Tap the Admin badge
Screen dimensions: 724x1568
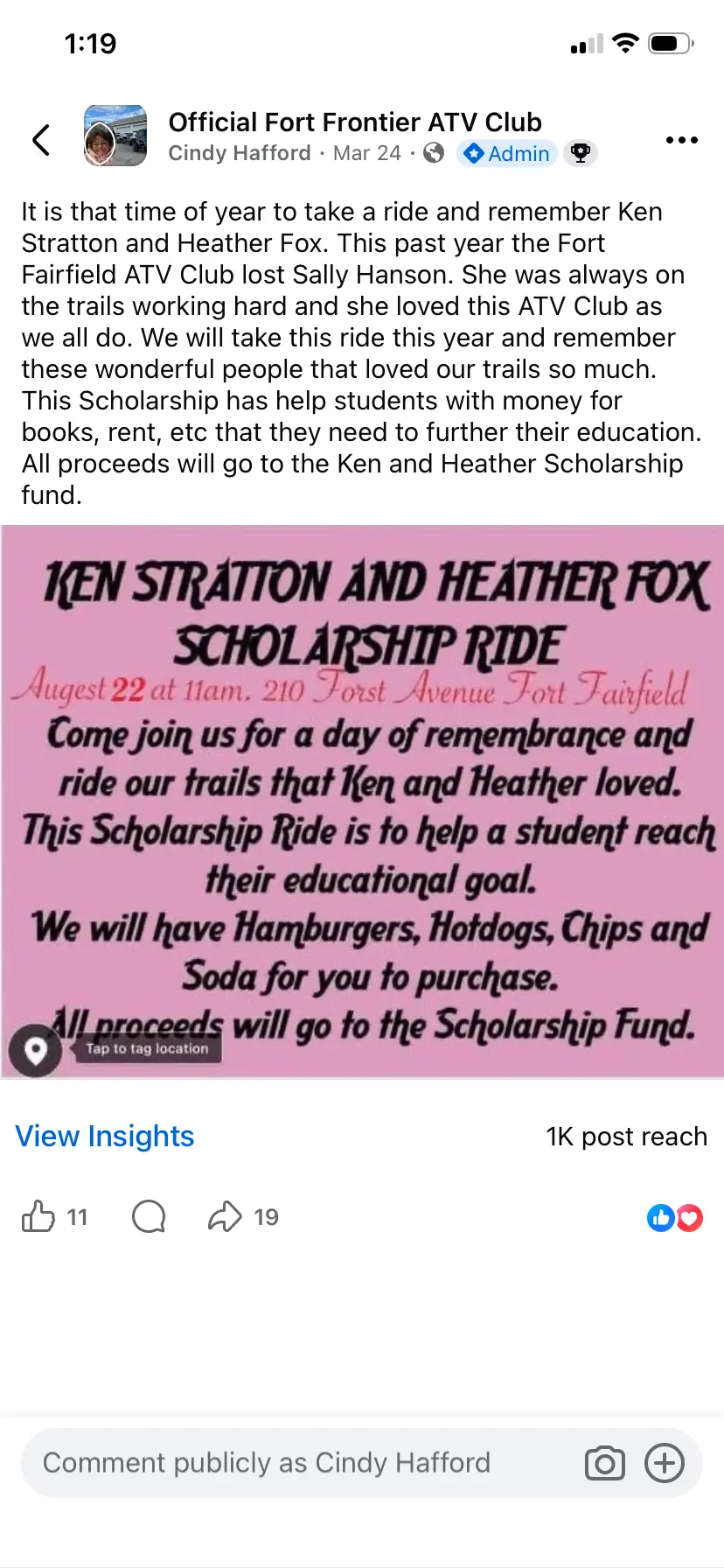pos(507,153)
